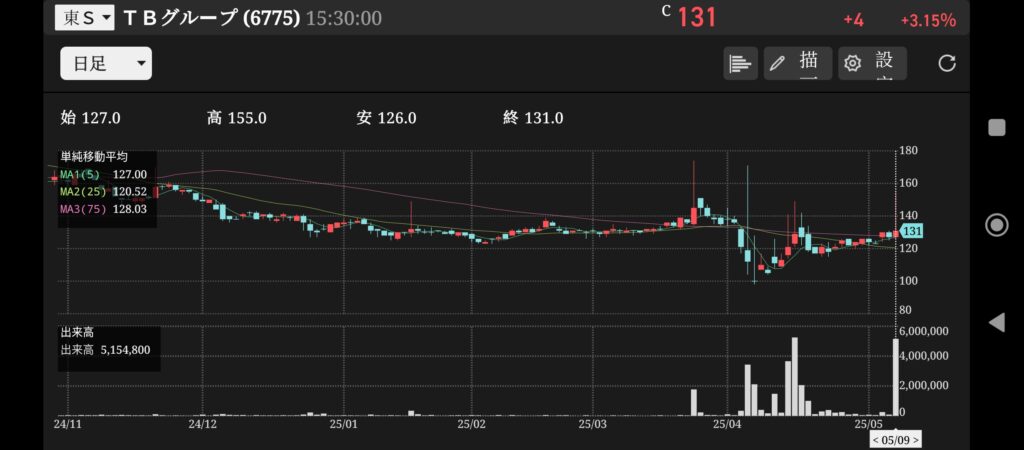Refresh the chart data
The height and width of the screenshot is (450, 1024).
point(946,64)
